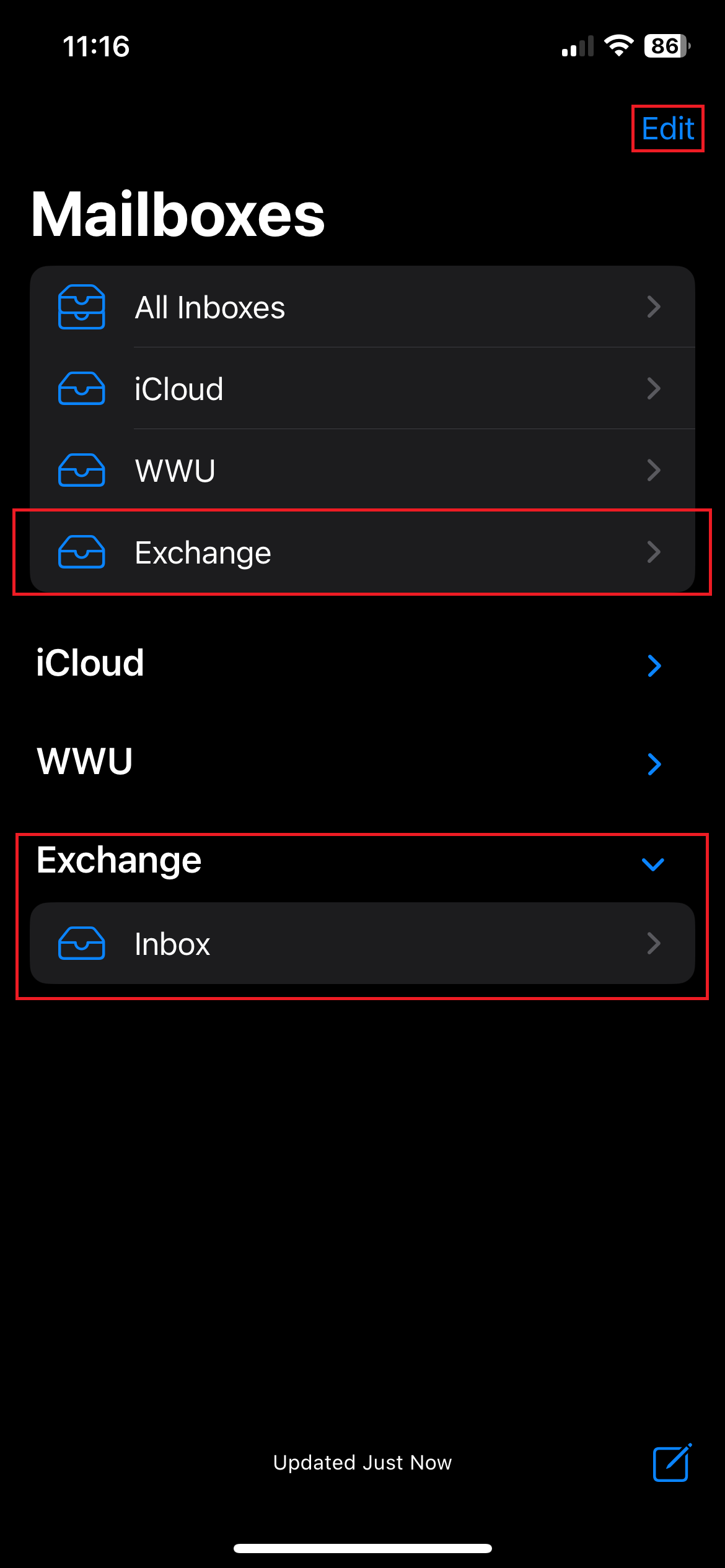Collapse the Exchange account section
This screenshot has height=1568, width=725.
click(653, 863)
